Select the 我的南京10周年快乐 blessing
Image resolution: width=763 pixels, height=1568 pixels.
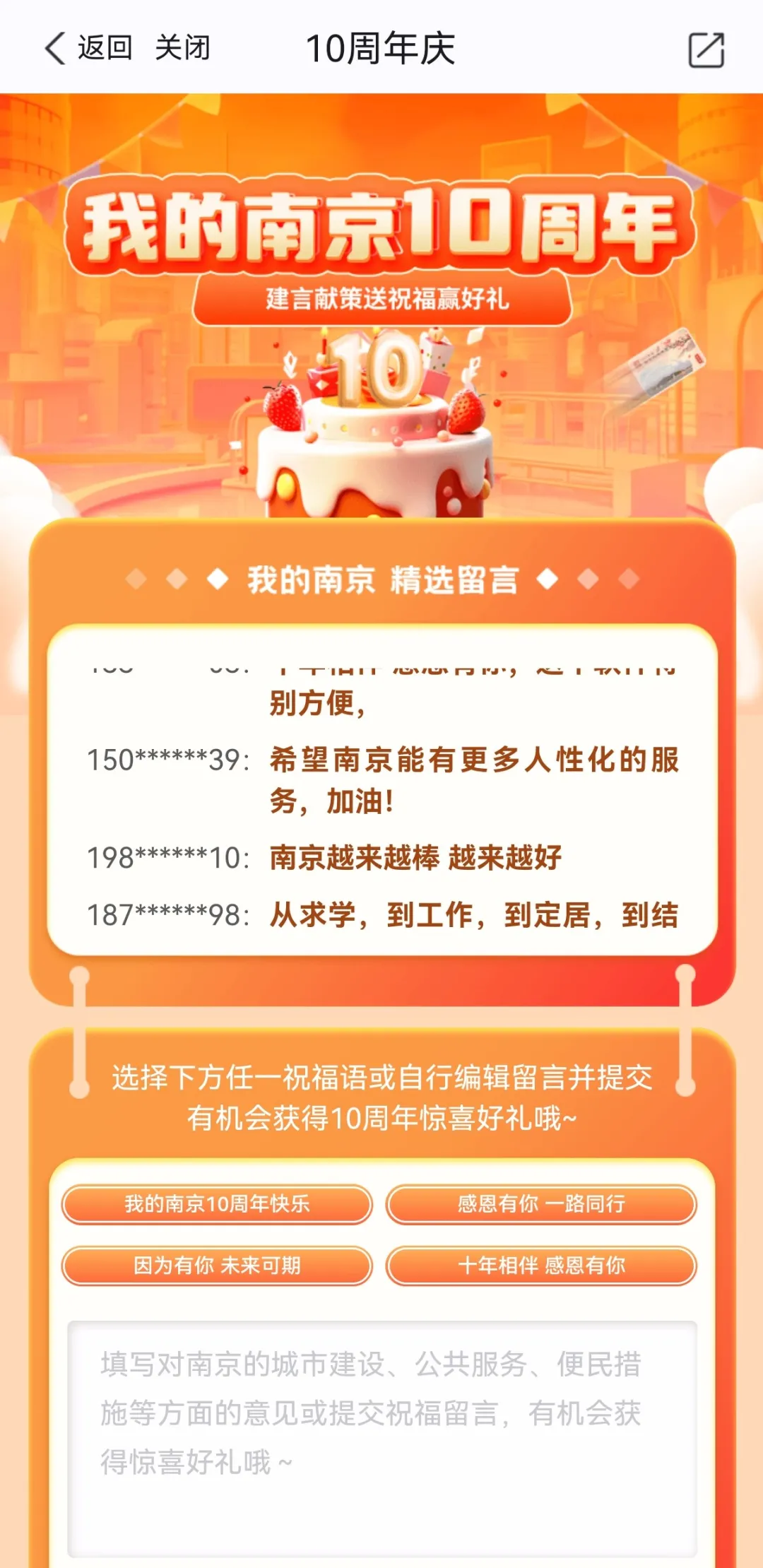(217, 1204)
